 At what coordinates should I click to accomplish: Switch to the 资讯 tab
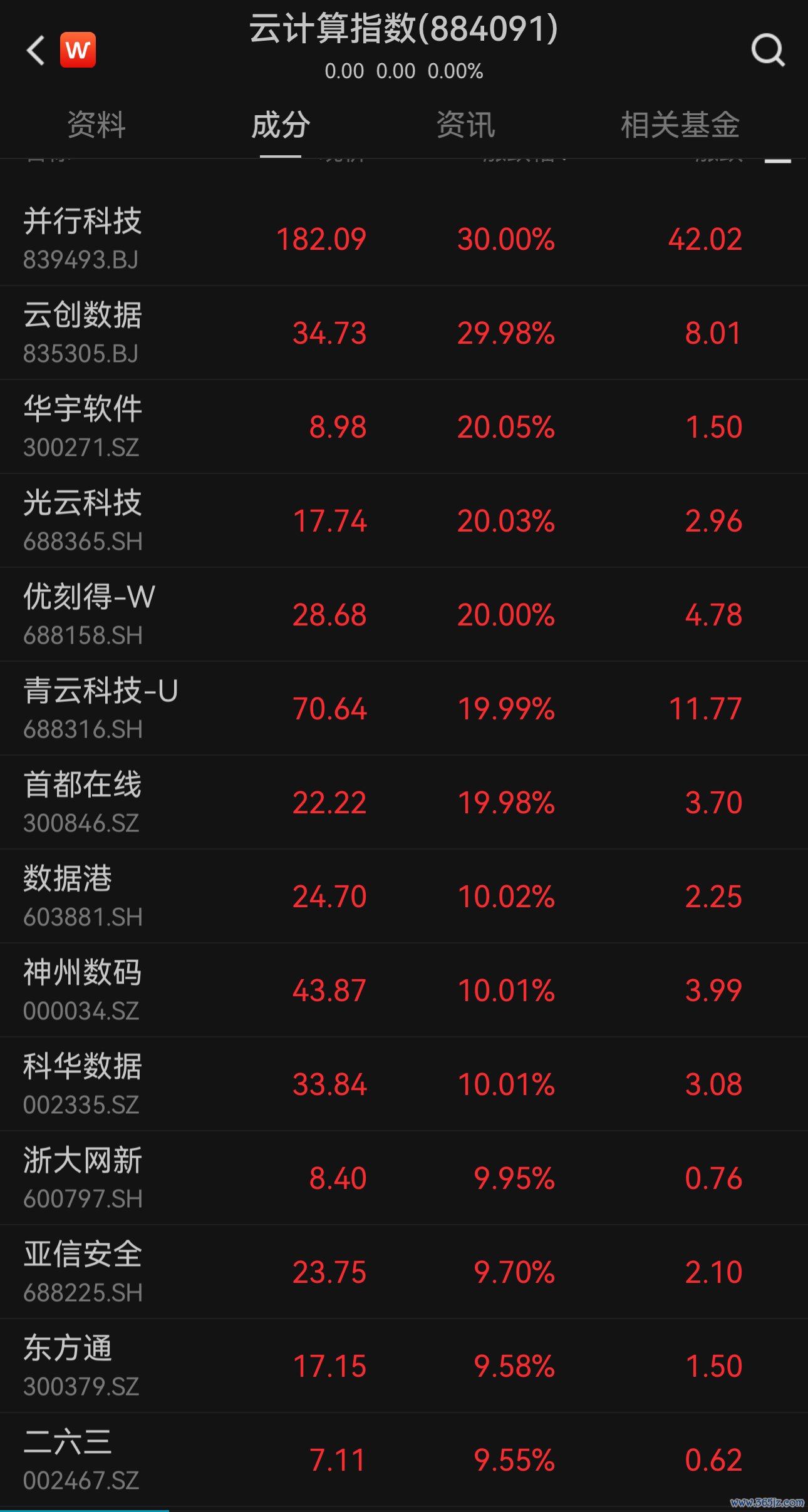point(465,125)
